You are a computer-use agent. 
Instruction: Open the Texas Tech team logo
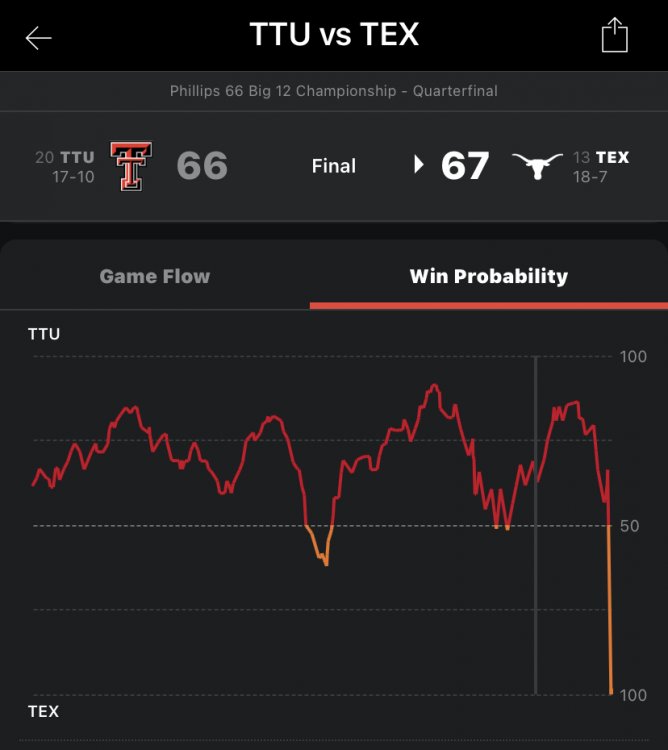(x=131, y=165)
